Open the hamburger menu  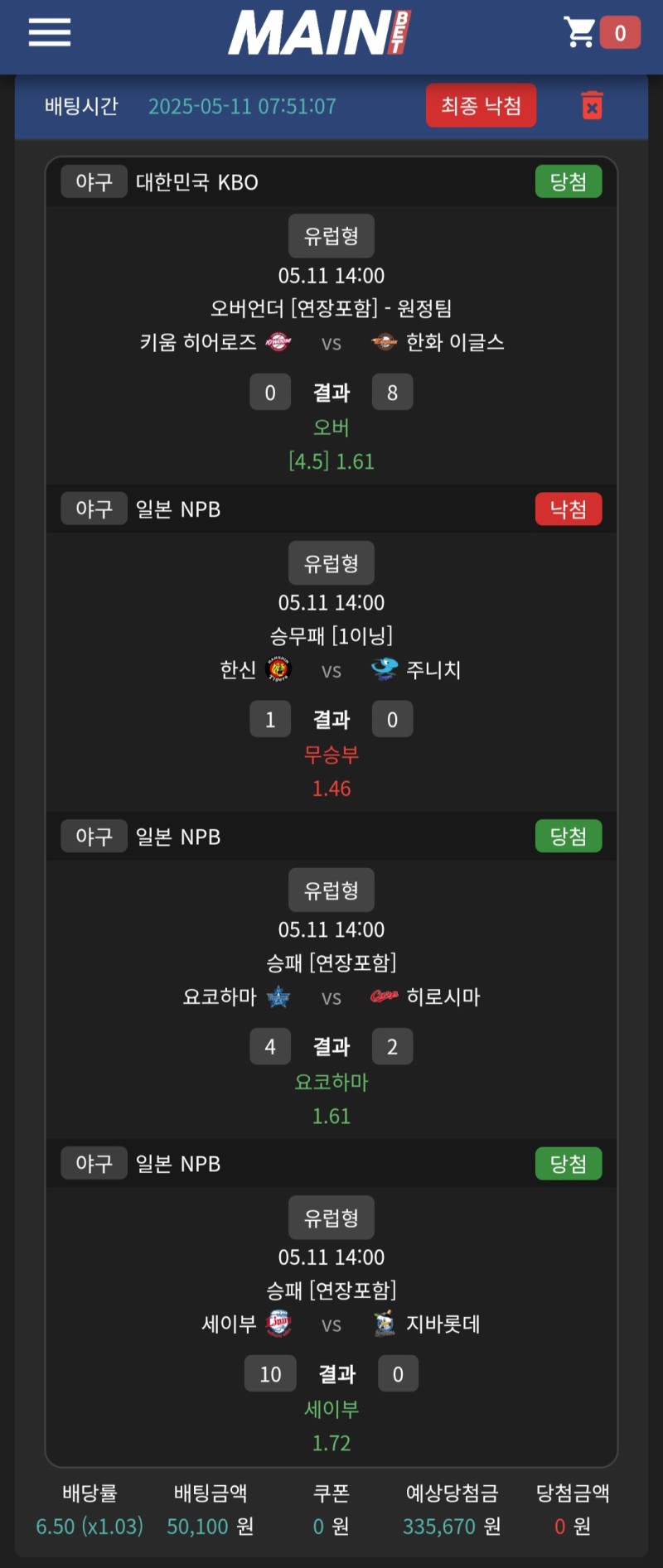click(x=50, y=33)
